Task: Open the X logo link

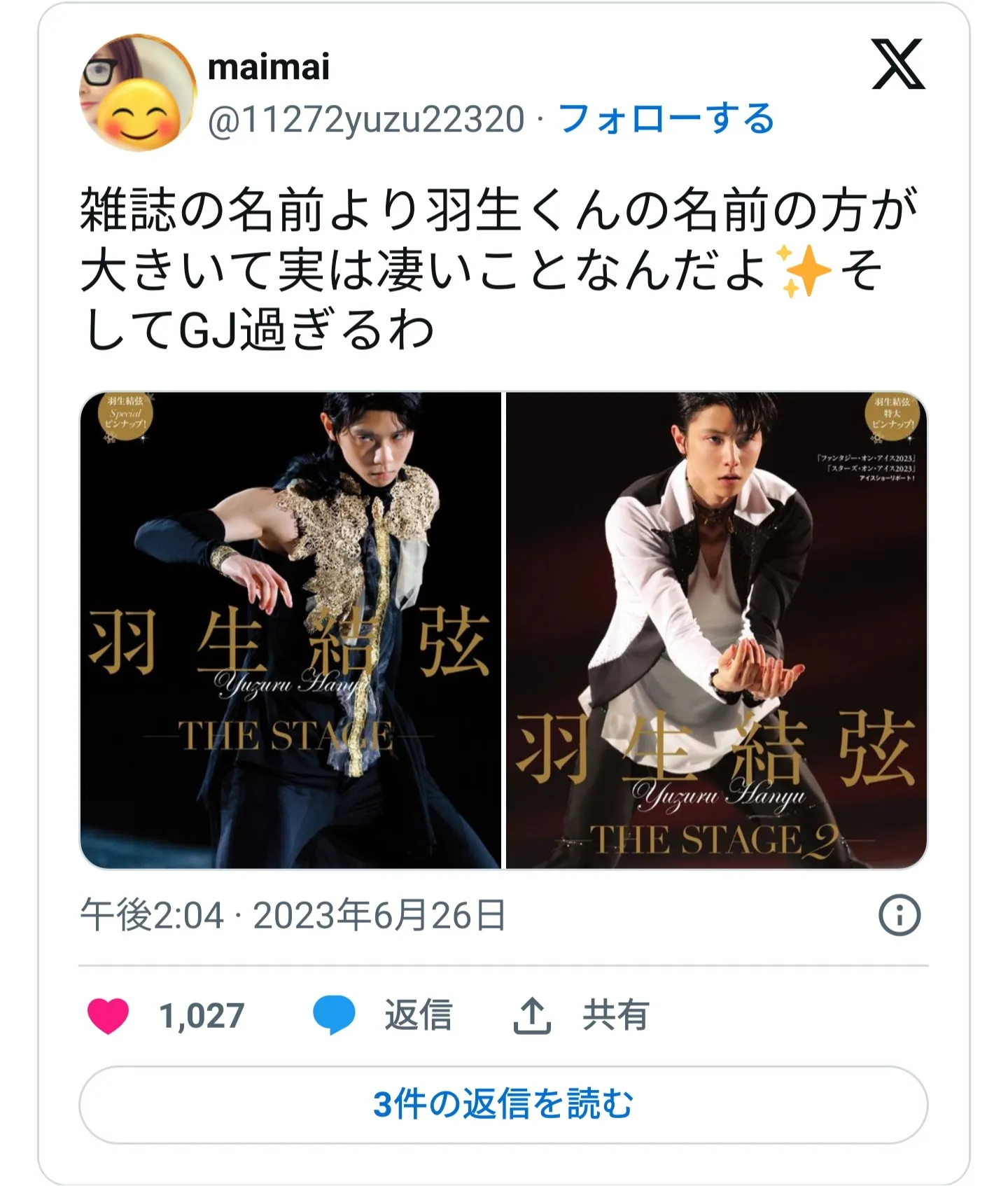Action: (898, 64)
